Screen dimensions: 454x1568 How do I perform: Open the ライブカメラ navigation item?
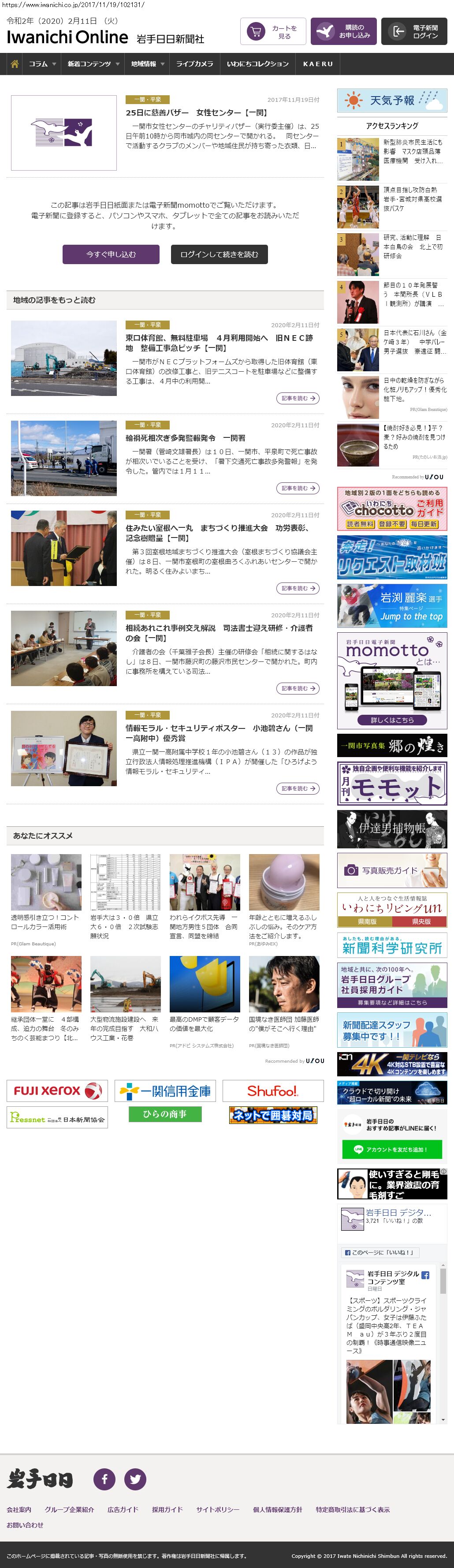pos(194,64)
